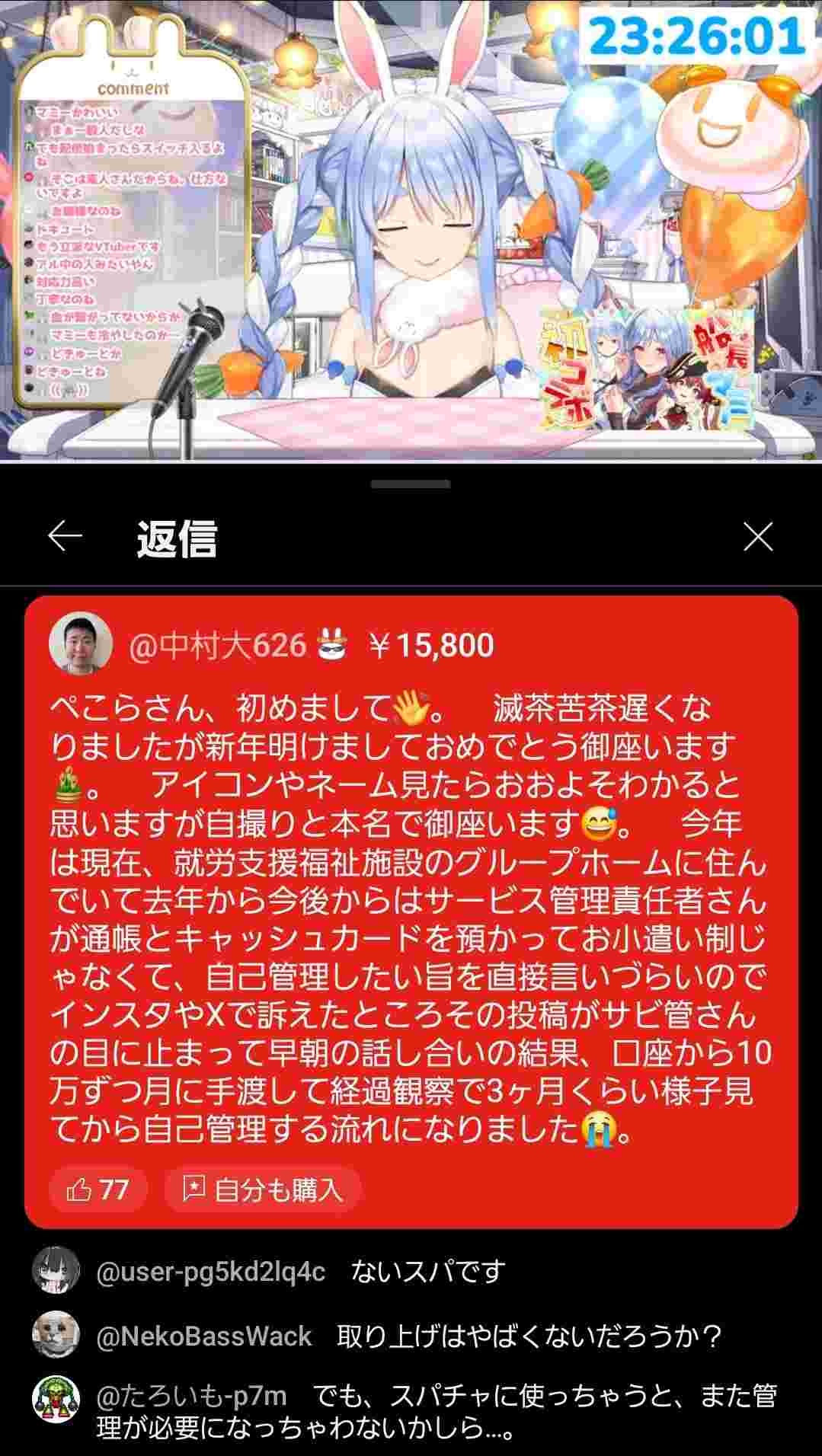822x1456 pixels.
Task: Open @中村大626's profile avatar
Action: pyautogui.click(x=80, y=646)
